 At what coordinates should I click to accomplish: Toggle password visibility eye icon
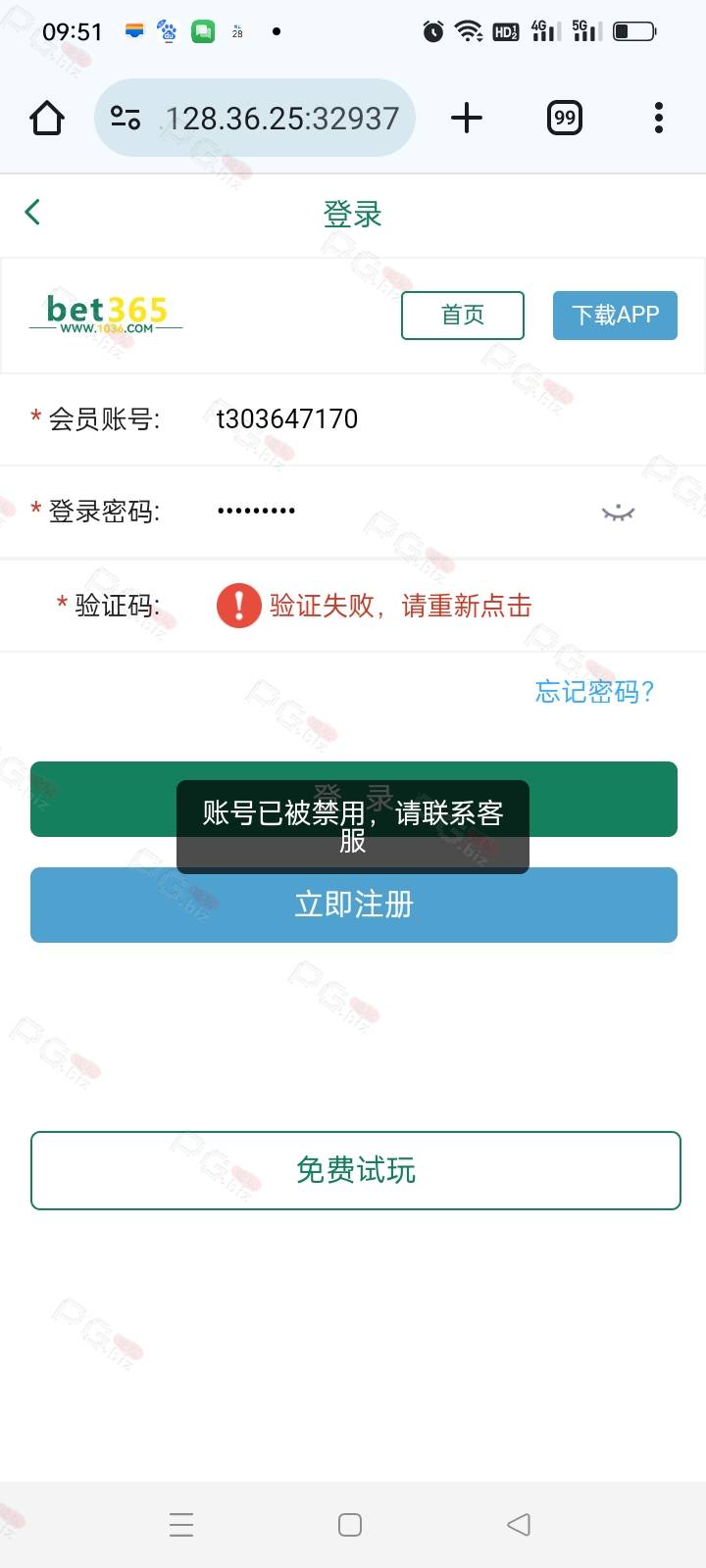[618, 513]
